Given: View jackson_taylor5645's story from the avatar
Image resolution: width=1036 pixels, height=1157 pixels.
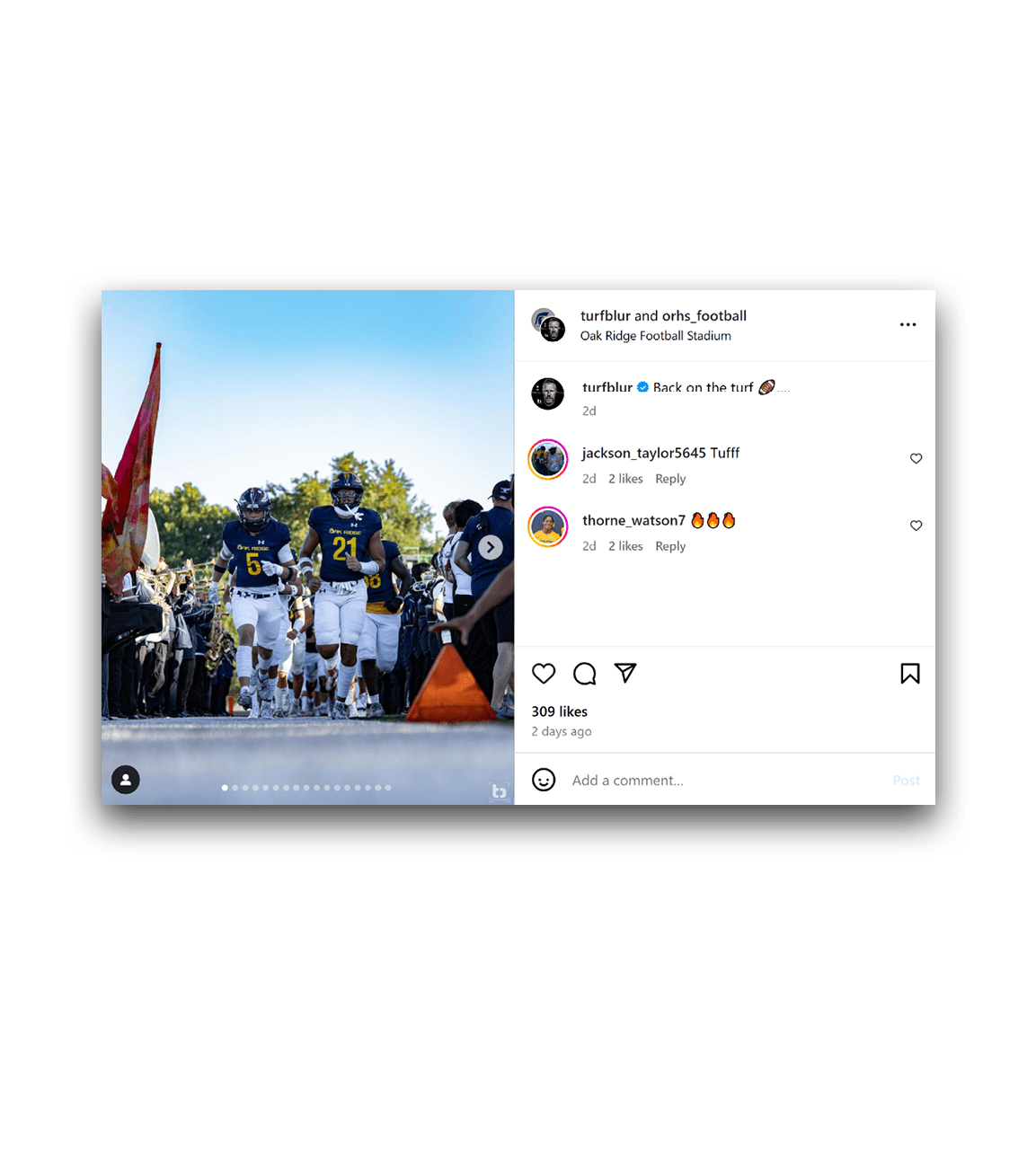Looking at the screenshot, I should click(548, 460).
